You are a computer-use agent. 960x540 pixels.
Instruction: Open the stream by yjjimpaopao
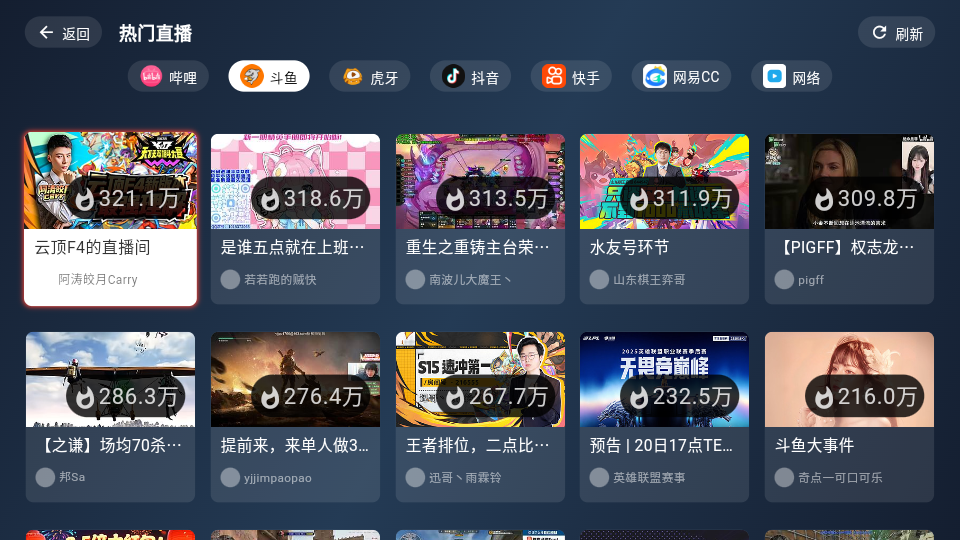pos(295,417)
